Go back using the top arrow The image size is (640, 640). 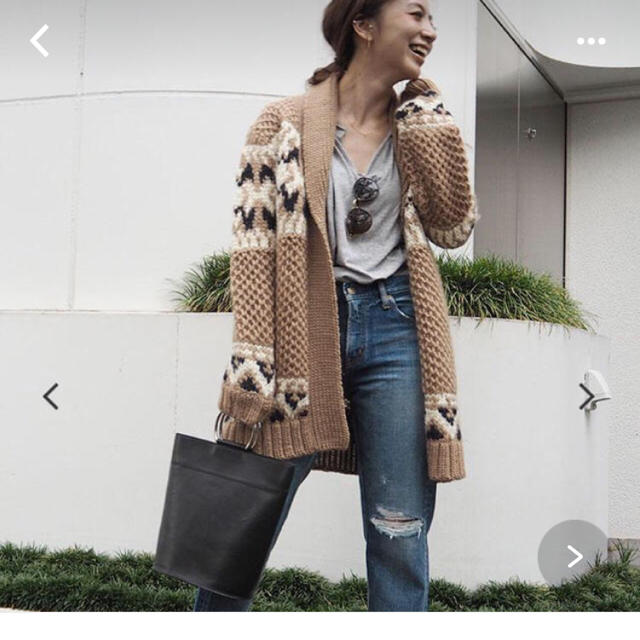pyautogui.click(x=39, y=41)
